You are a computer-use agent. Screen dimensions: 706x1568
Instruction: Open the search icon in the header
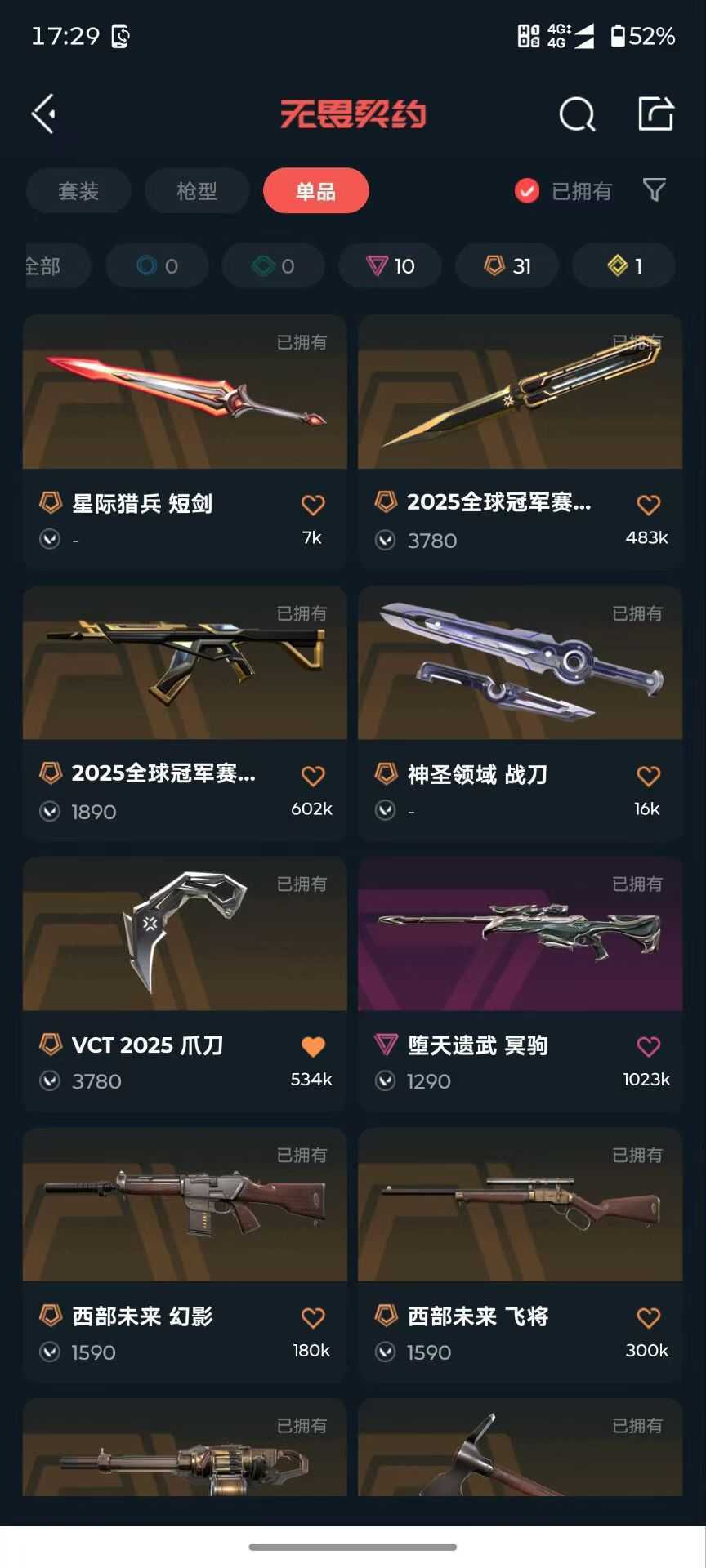[x=577, y=114]
